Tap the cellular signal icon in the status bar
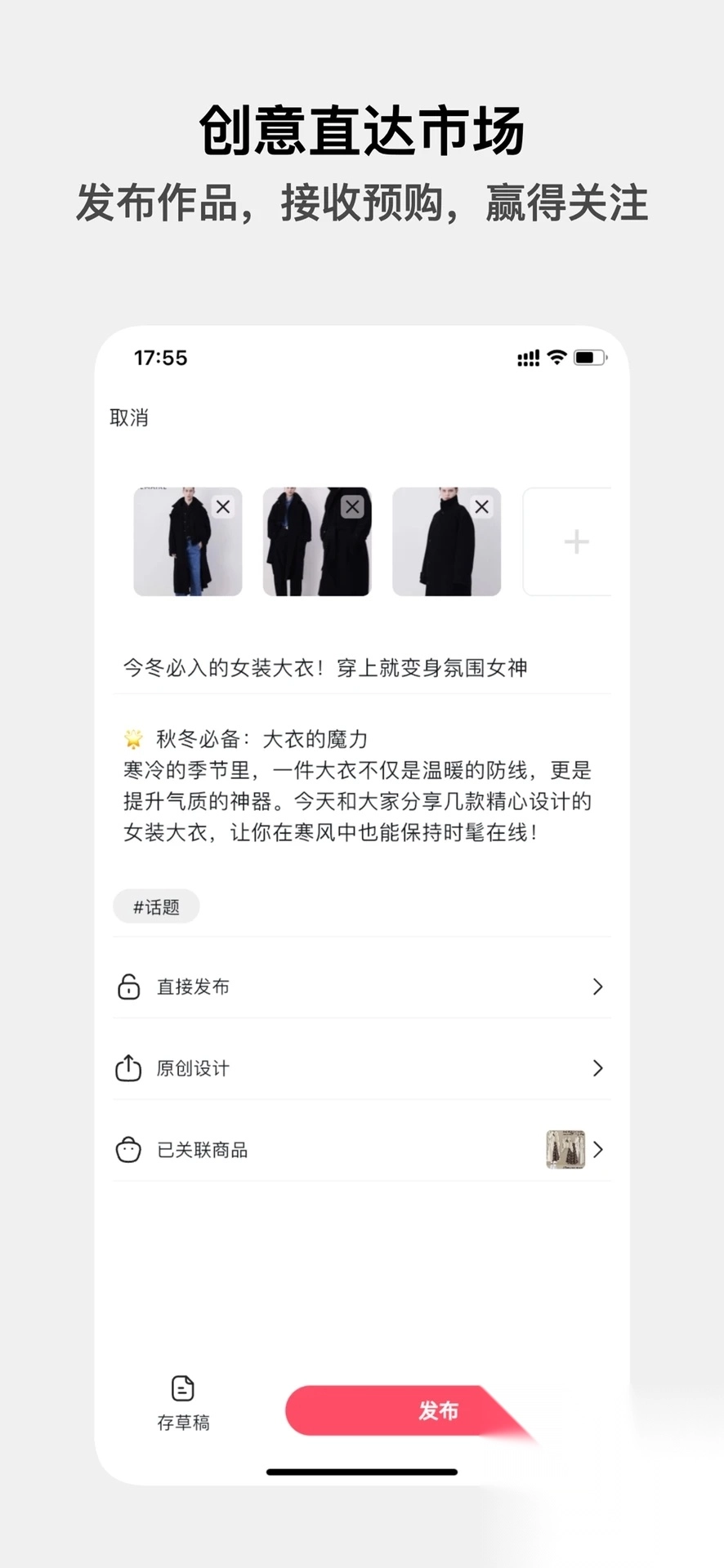This screenshot has height=1568, width=724. coord(527,357)
